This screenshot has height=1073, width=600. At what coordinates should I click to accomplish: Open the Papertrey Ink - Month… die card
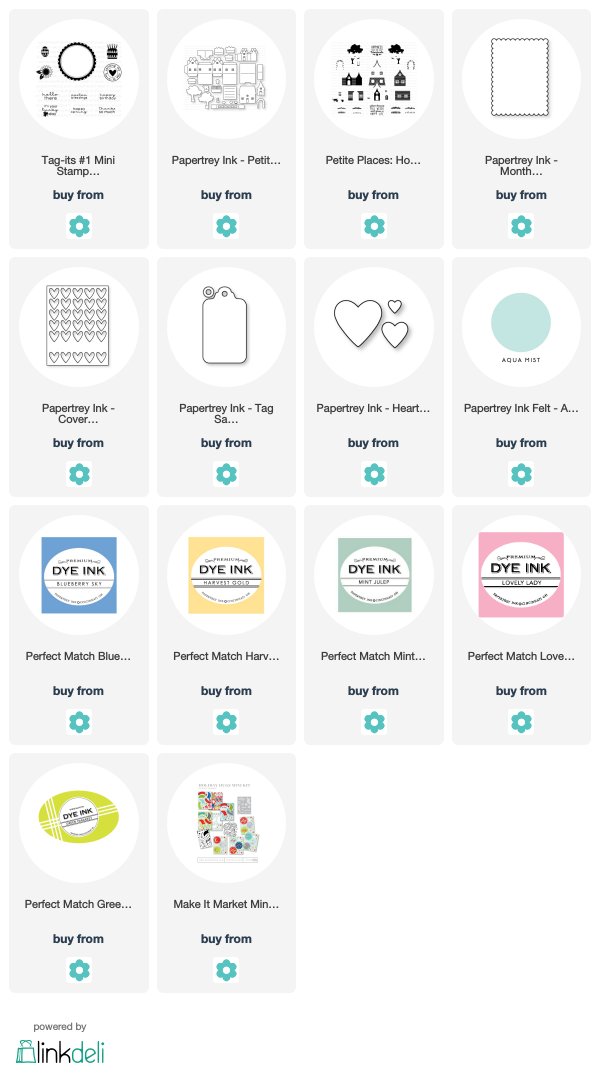point(521,129)
